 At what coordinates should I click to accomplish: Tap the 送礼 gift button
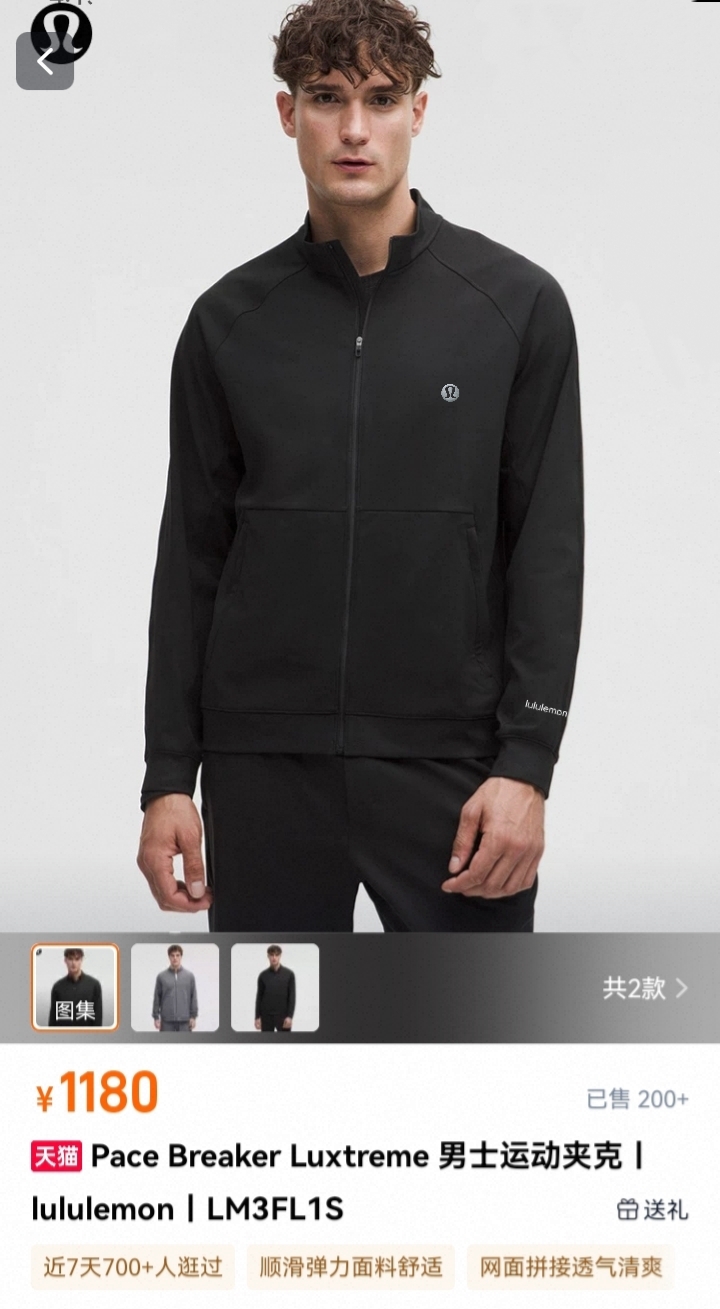pyautogui.click(x=653, y=1209)
